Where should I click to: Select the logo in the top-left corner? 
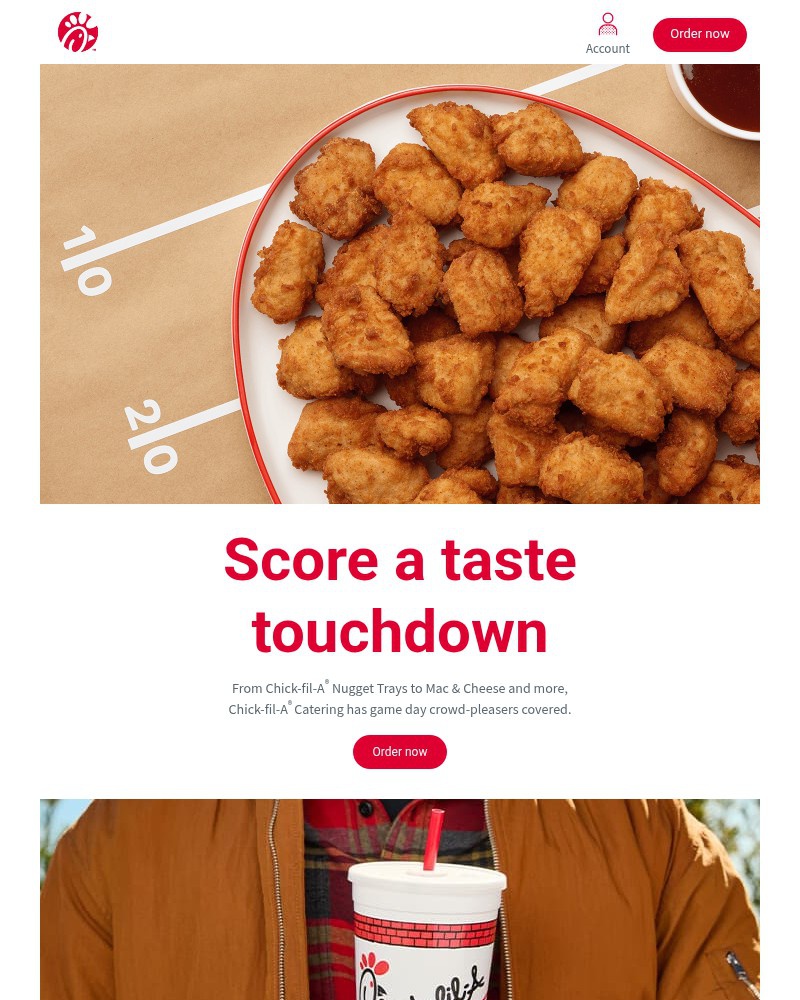78,32
